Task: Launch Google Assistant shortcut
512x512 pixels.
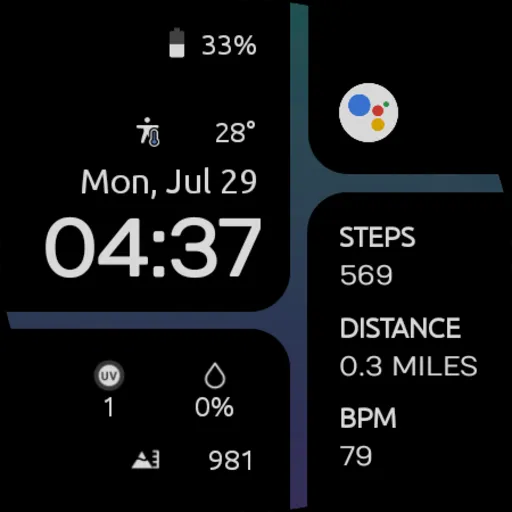Action: click(368, 112)
